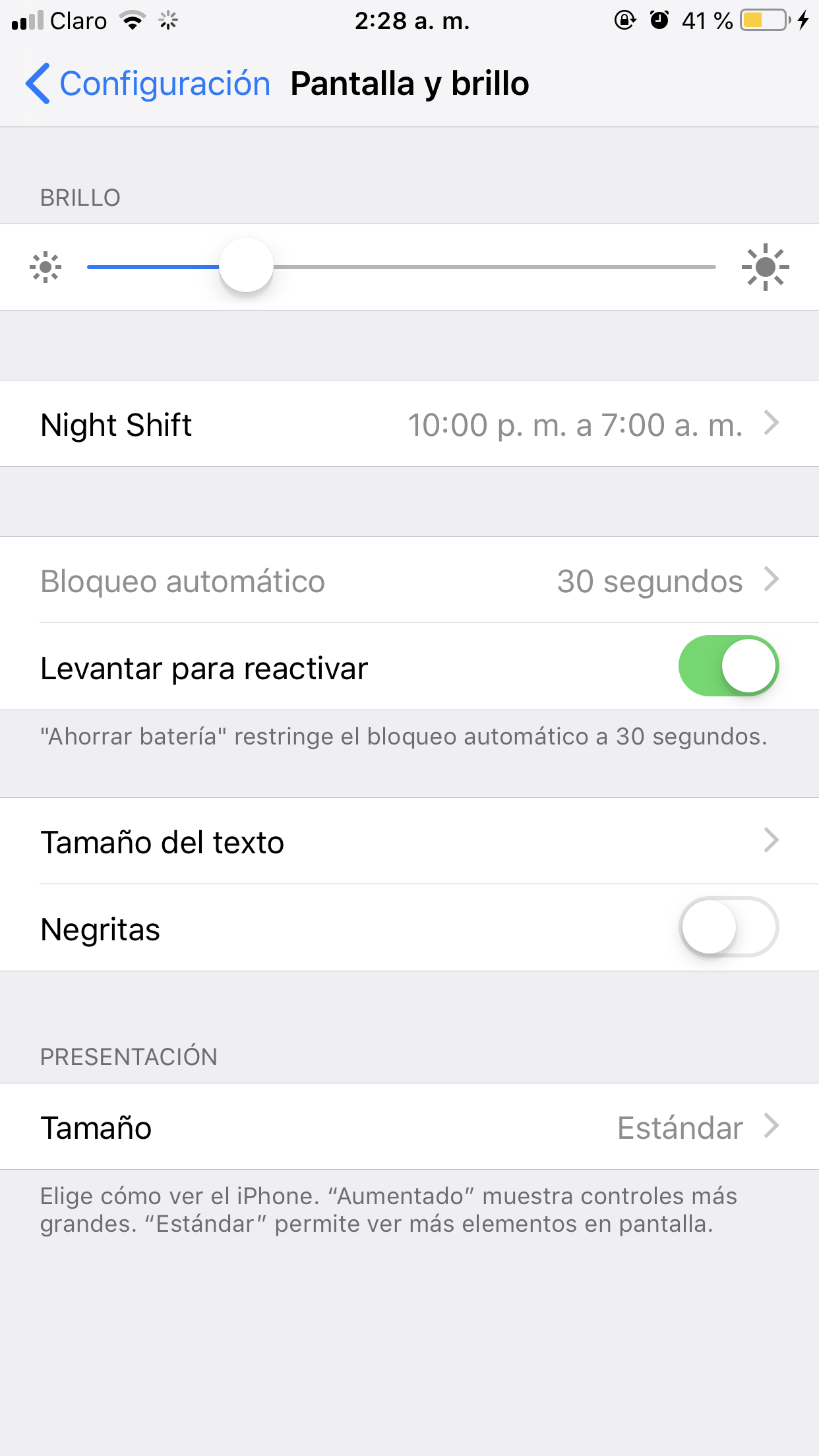Open Tamaño del texto

409,841
